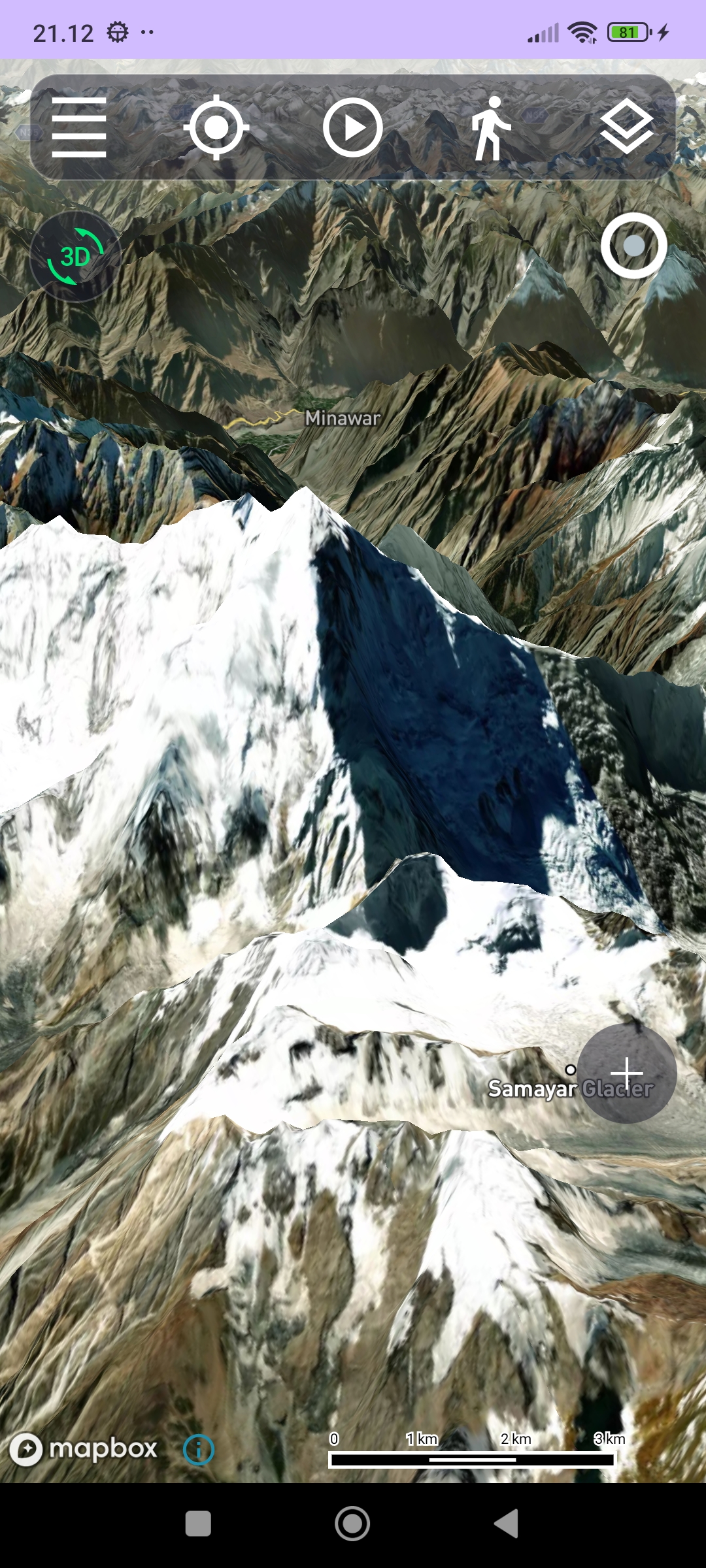Select the walking activity icon

point(490,128)
